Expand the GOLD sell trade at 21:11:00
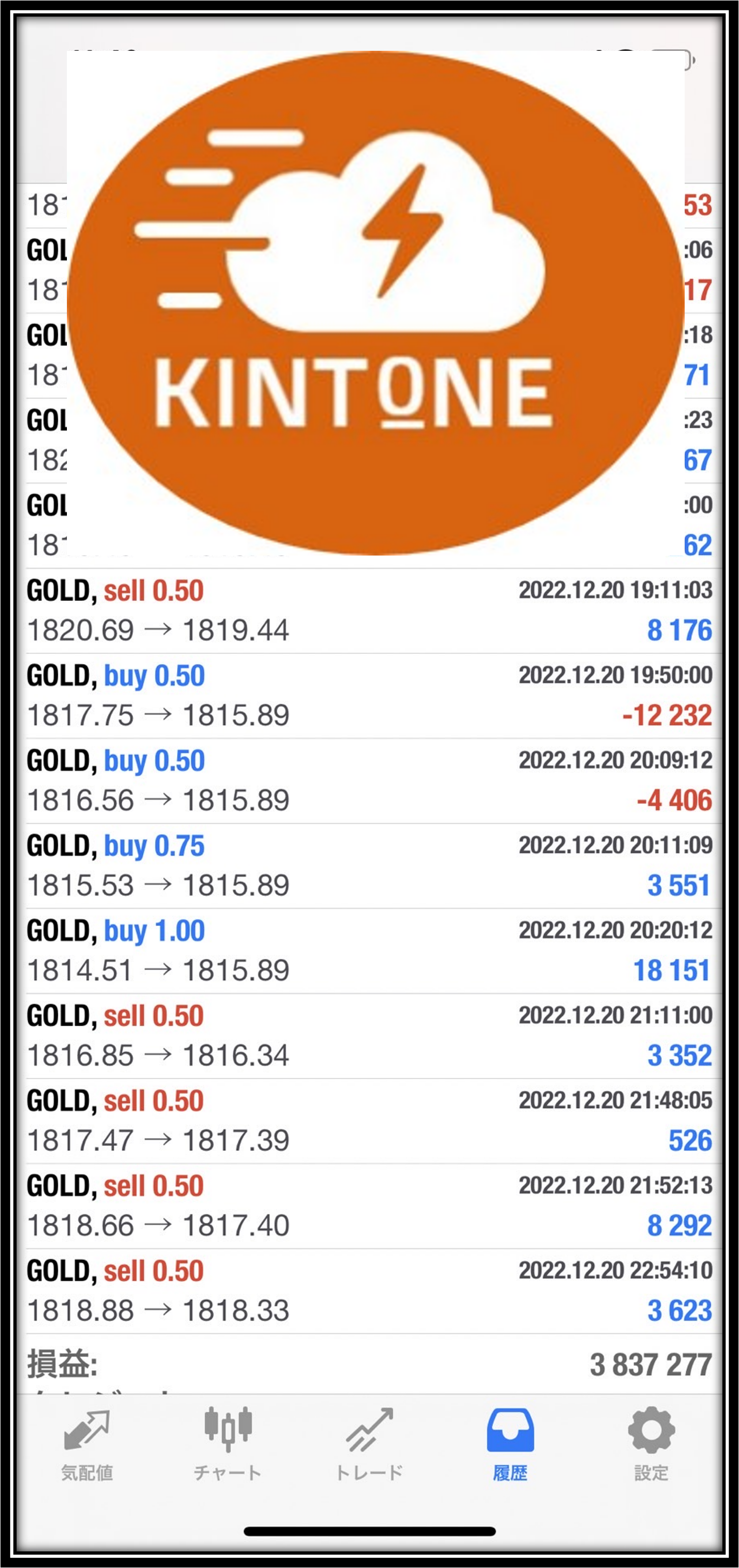 369,1037
